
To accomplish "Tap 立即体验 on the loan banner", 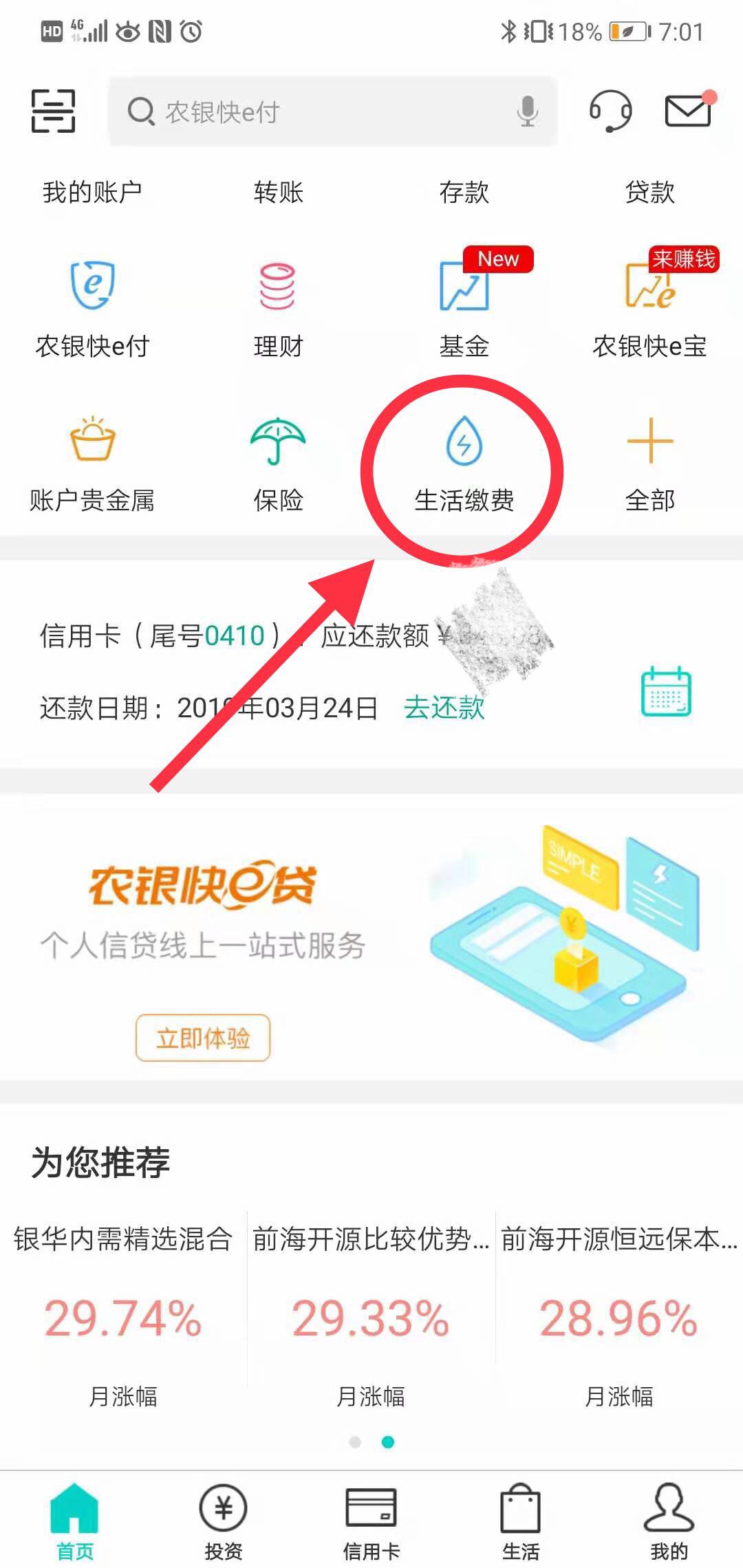I will (x=203, y=1037).
